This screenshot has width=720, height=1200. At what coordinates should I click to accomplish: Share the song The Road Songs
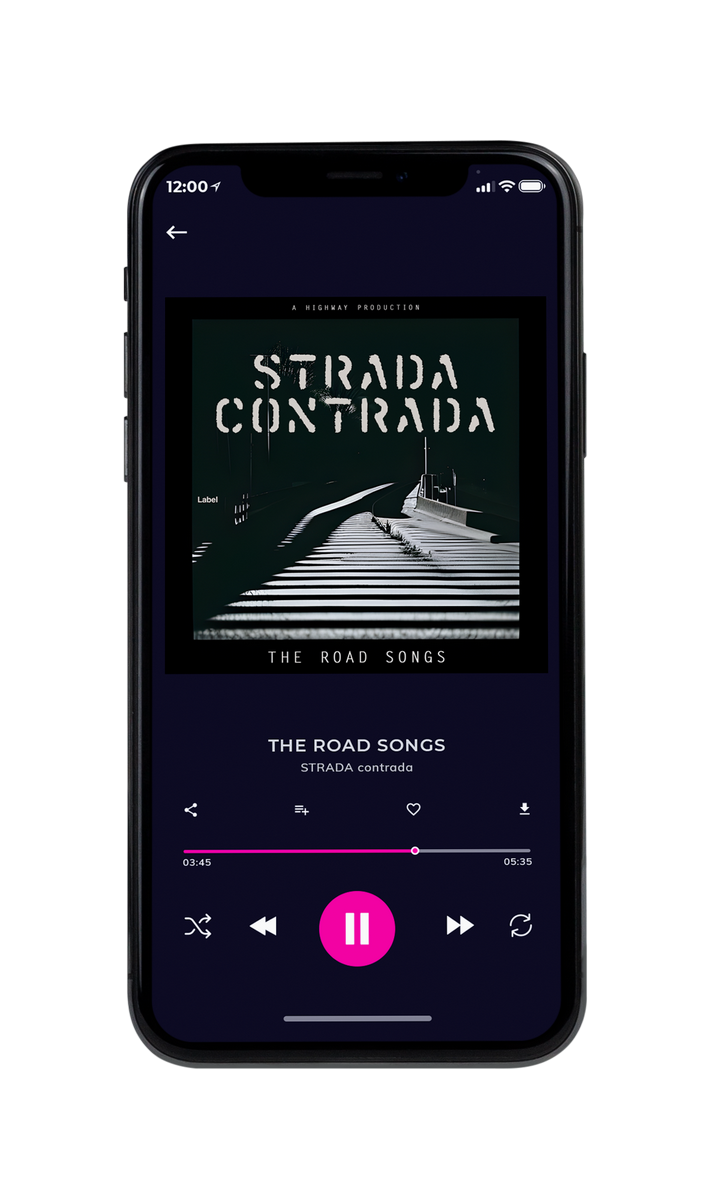(x=191, y=810)
